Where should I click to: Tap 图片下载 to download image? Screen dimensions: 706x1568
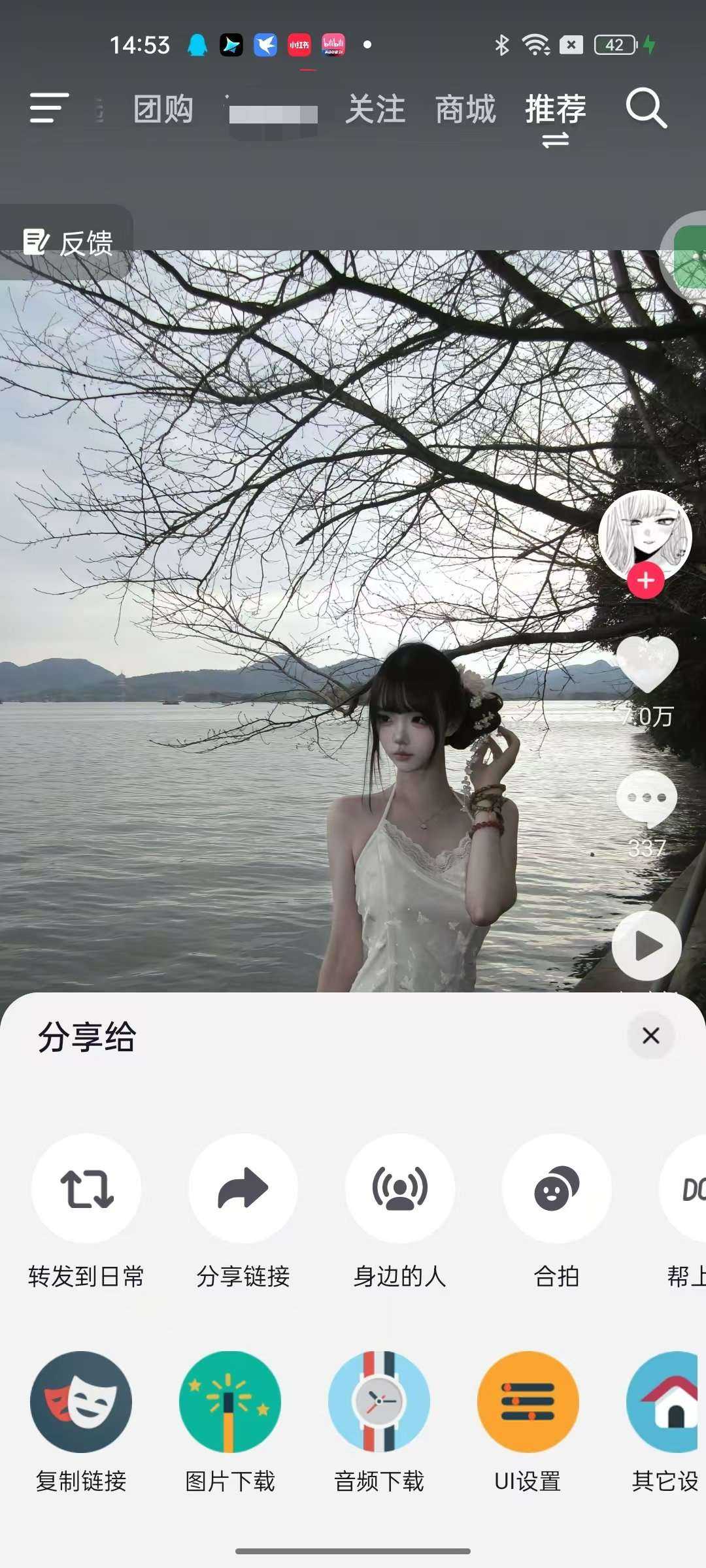point(230,1402)
